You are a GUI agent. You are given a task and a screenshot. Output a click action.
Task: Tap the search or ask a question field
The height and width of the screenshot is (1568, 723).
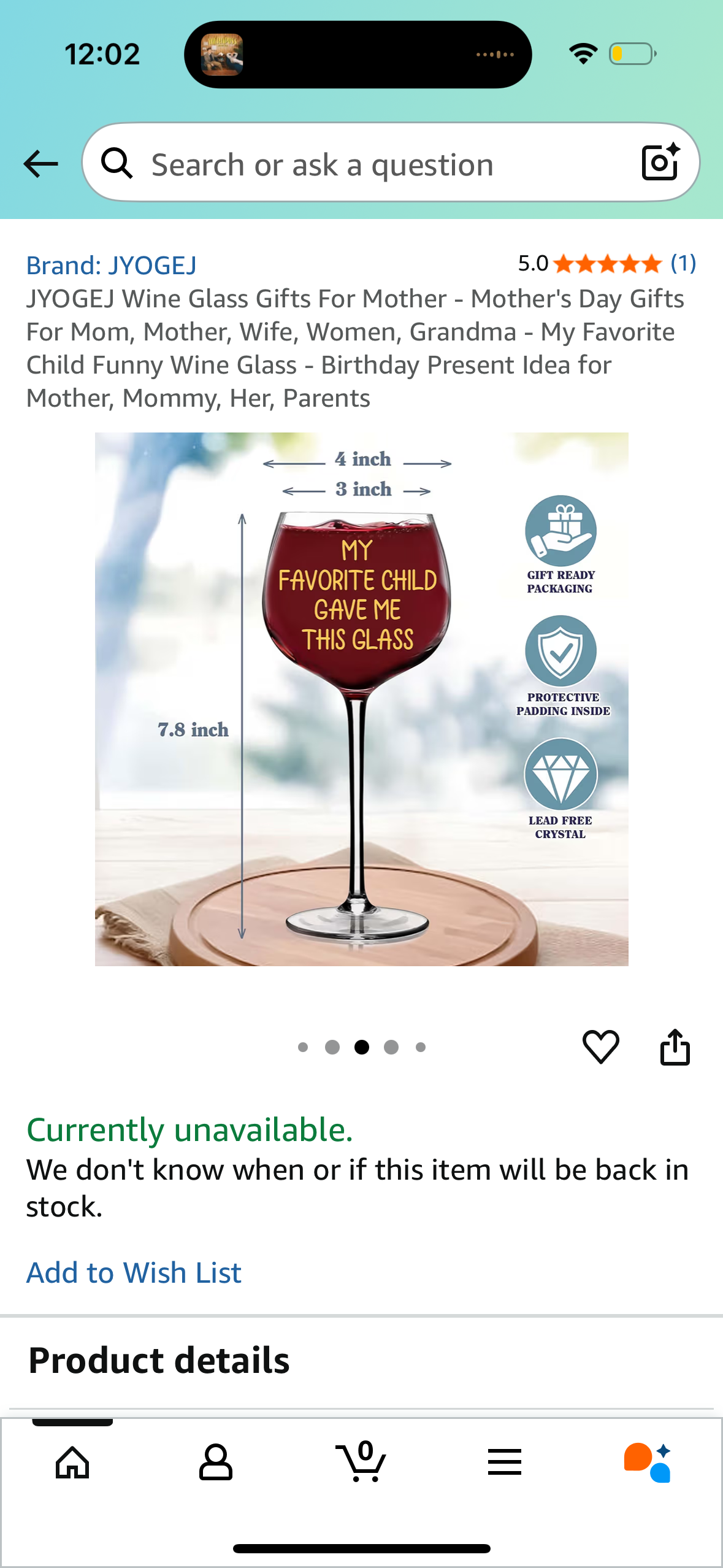[x=368, y=164]
